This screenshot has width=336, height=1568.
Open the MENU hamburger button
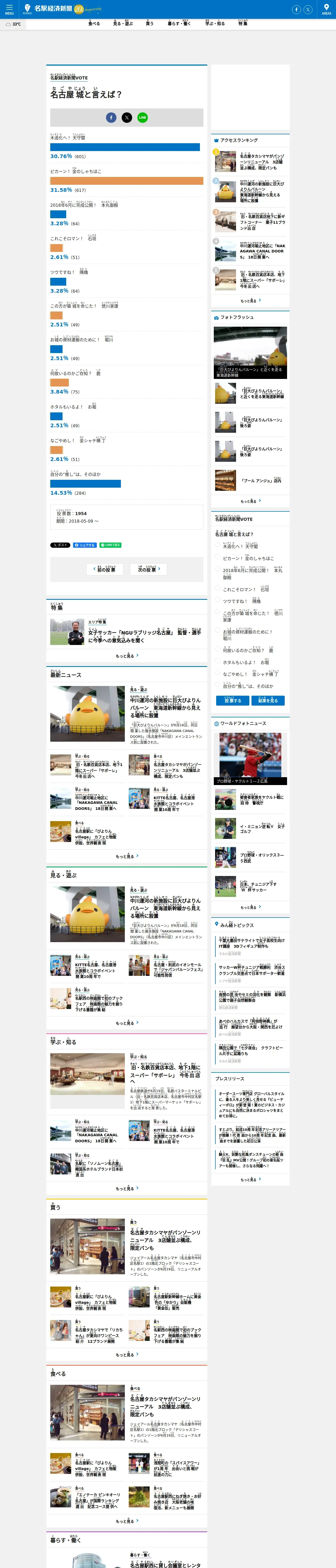click(9, 9)
